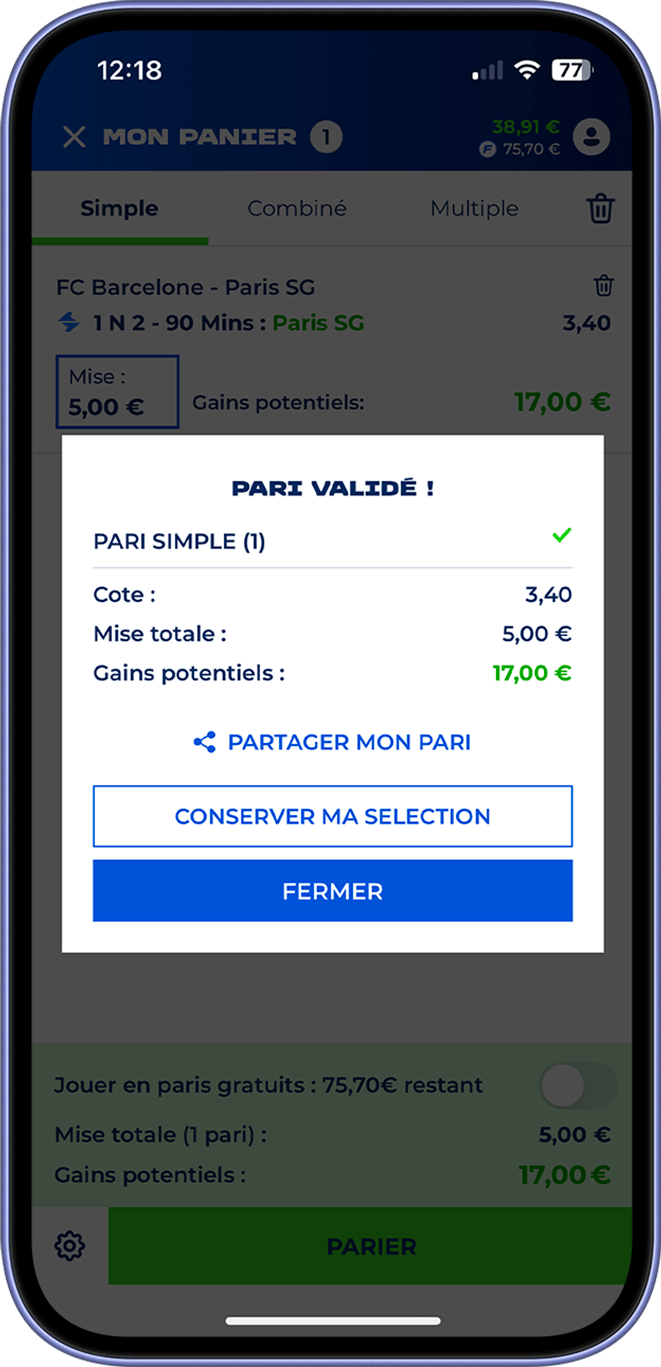661x1367 pixels.
Task: Place the bet with Parier button
Action: (x=371, y=1246)
